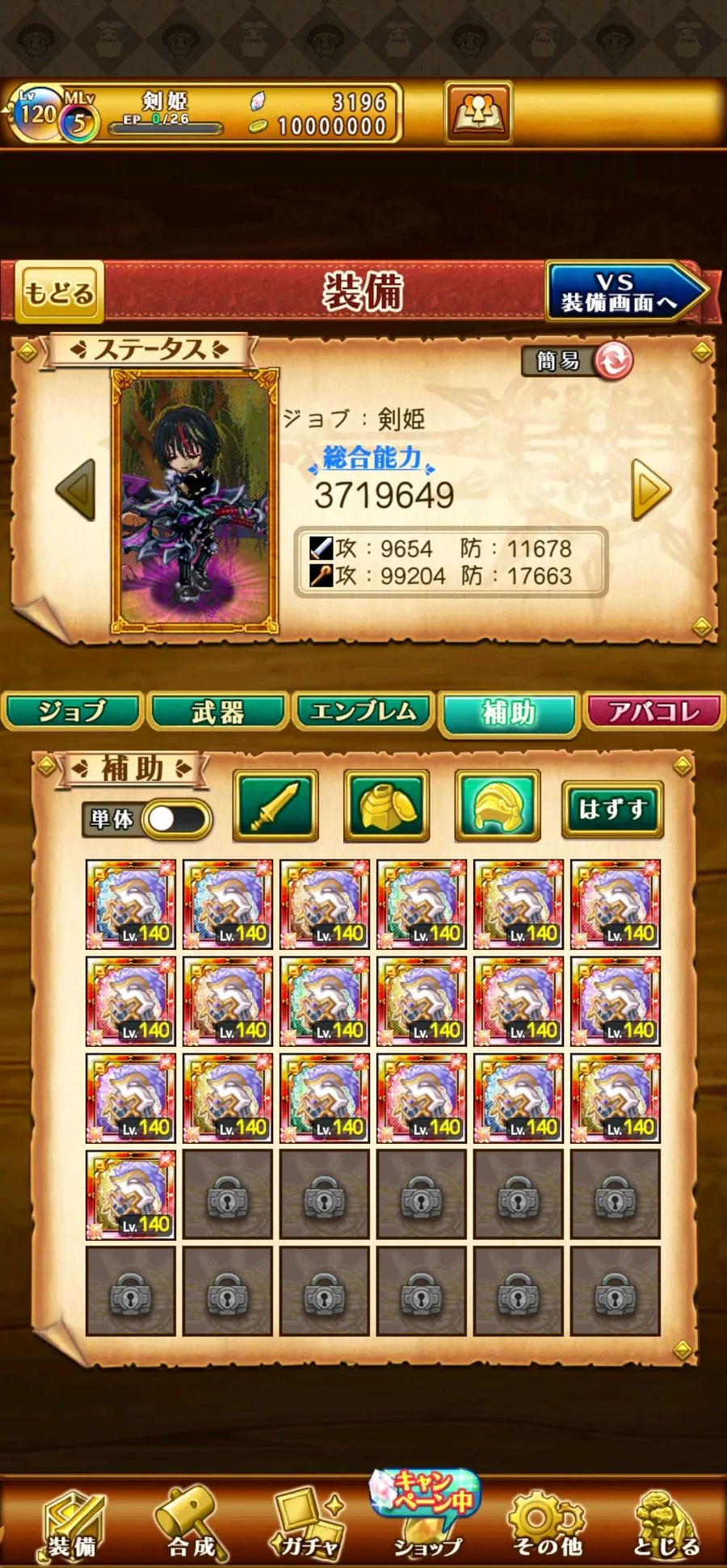727x1568 pixels.
Task: Filter by the sword icon
Action: click(275, 805)
